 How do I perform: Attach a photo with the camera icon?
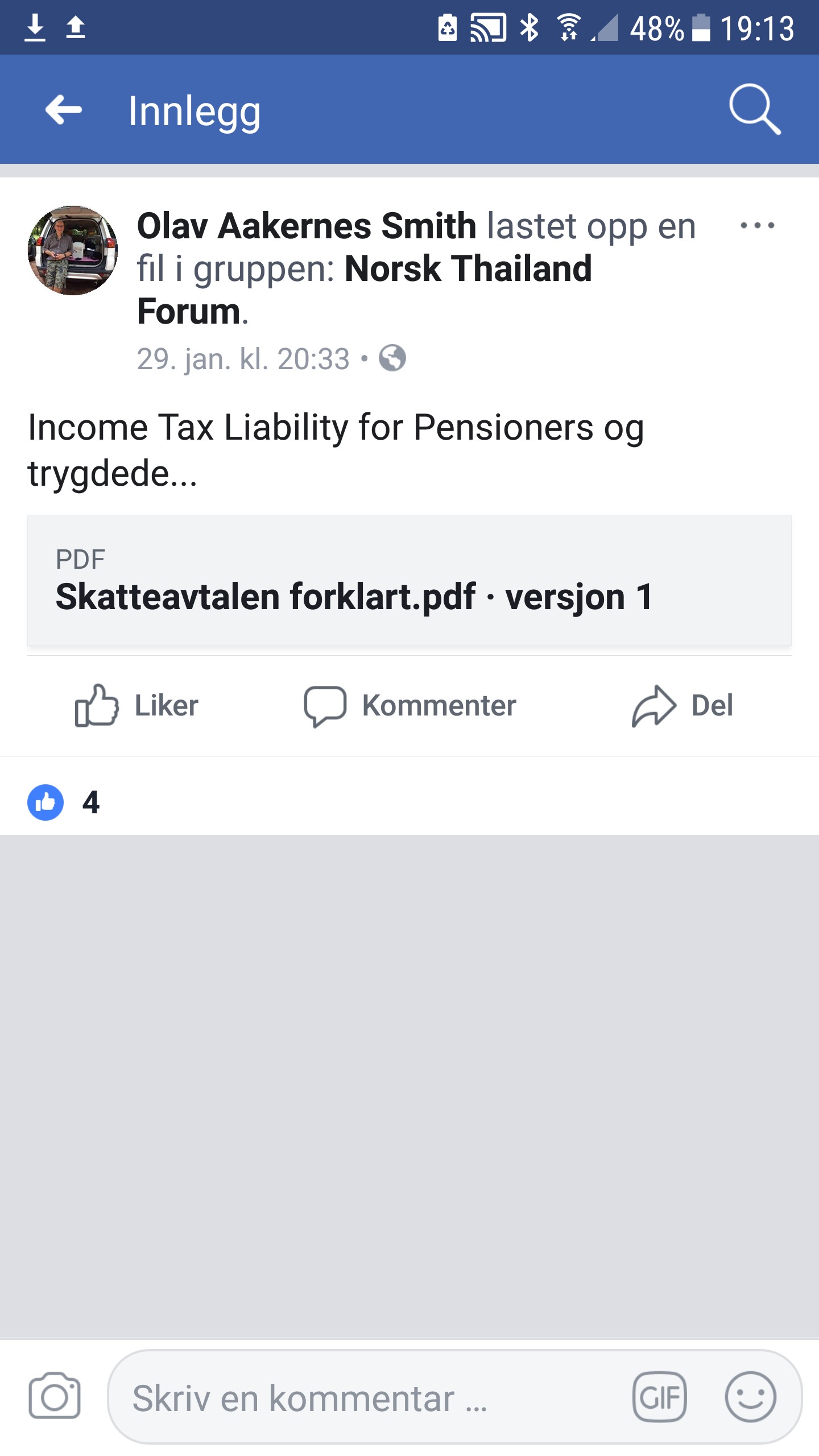click(55, 1396)
